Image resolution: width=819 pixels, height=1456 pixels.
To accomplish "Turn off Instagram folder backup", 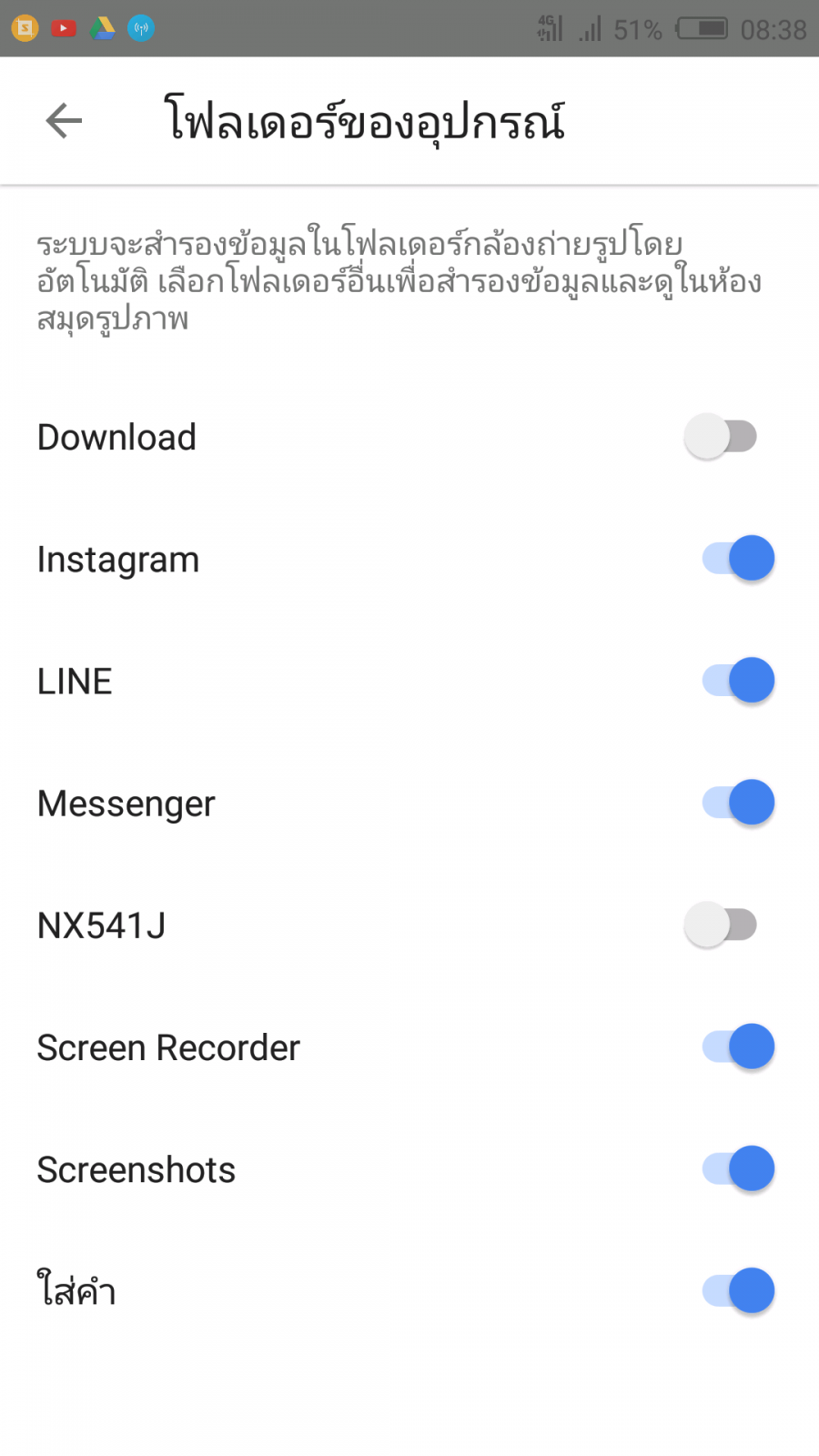I will click(737, 559).
